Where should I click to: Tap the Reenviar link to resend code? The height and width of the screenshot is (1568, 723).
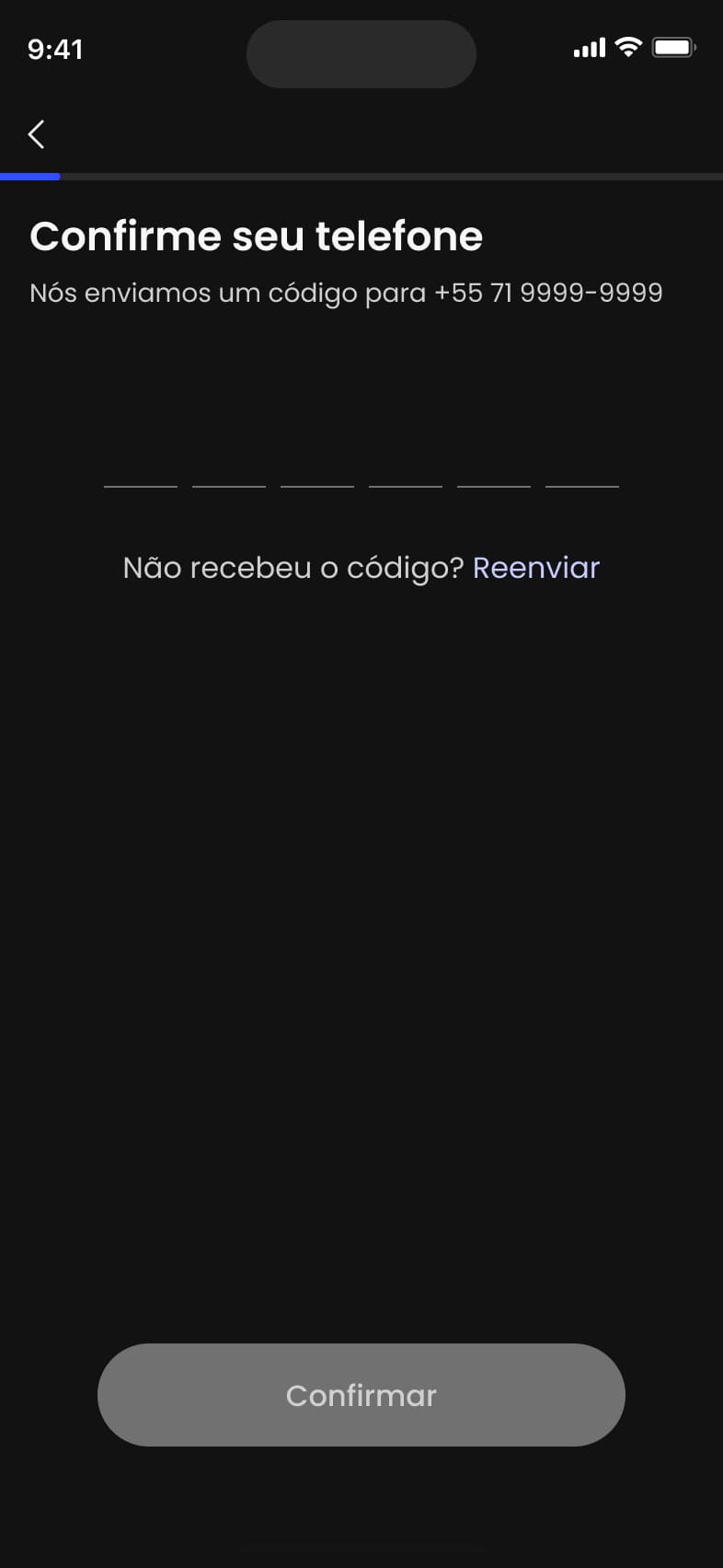click(535, 568)
